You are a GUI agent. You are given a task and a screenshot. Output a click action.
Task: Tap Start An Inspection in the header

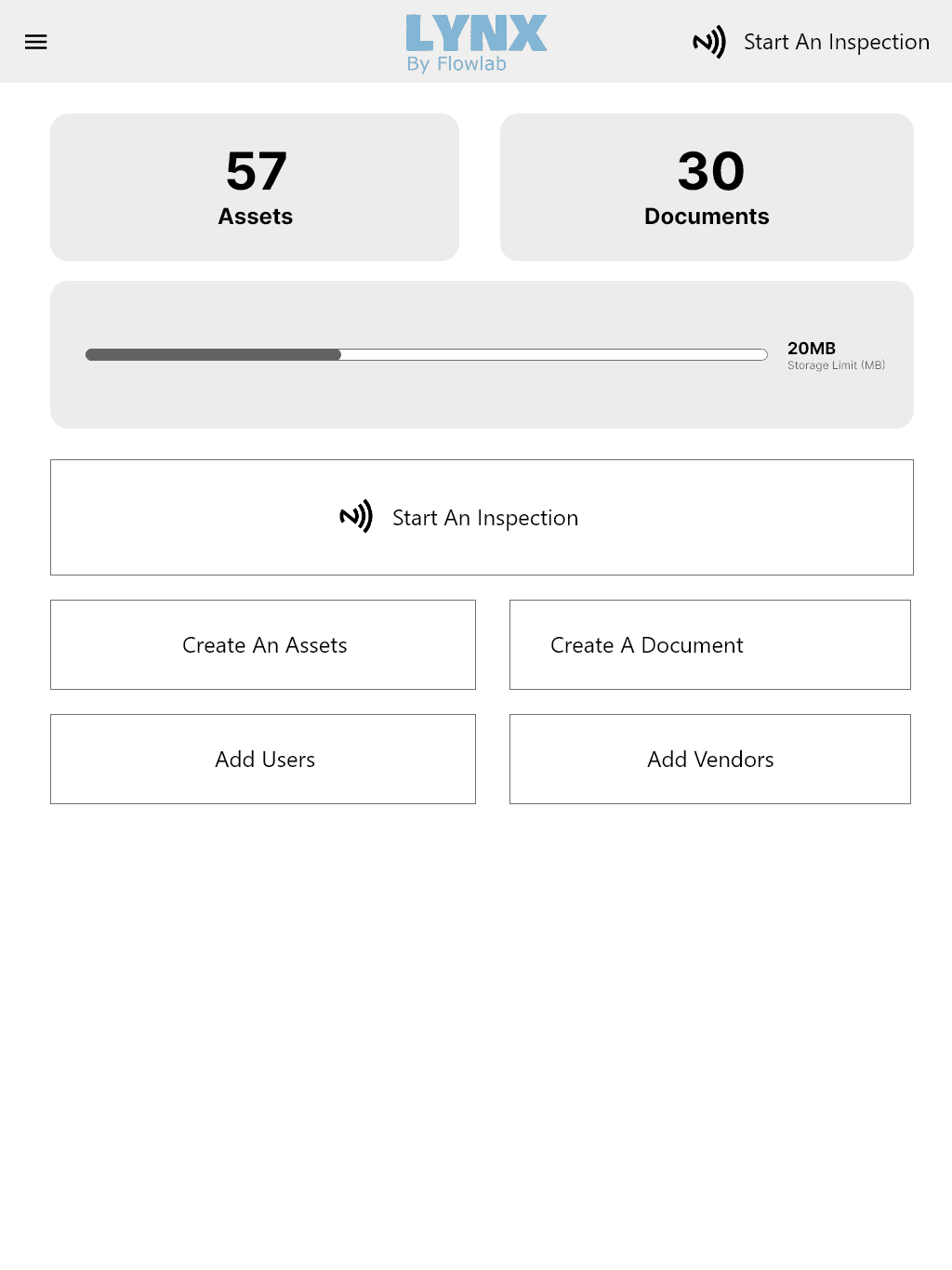coord(811,42)
